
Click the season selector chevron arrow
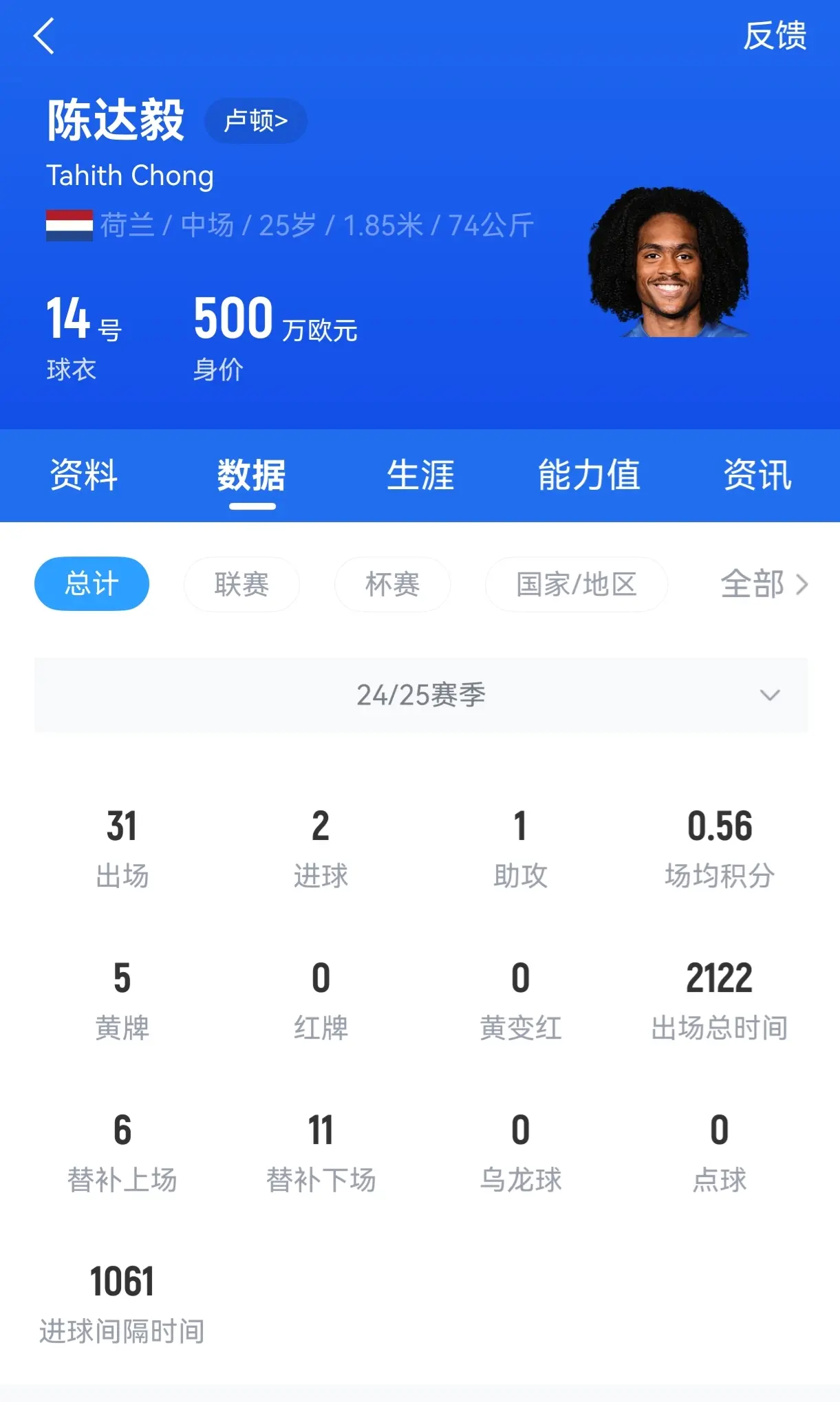[x=770, y=696]
